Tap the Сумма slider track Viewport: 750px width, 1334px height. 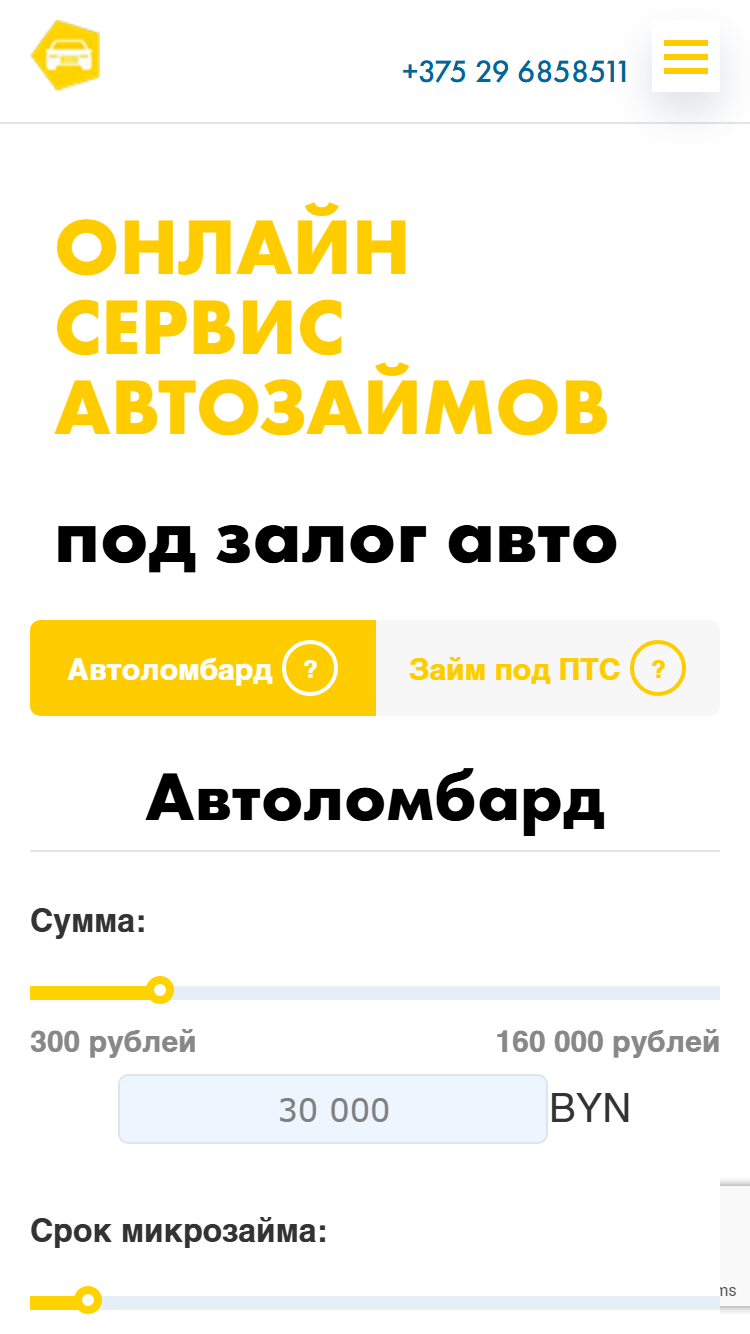375,992
